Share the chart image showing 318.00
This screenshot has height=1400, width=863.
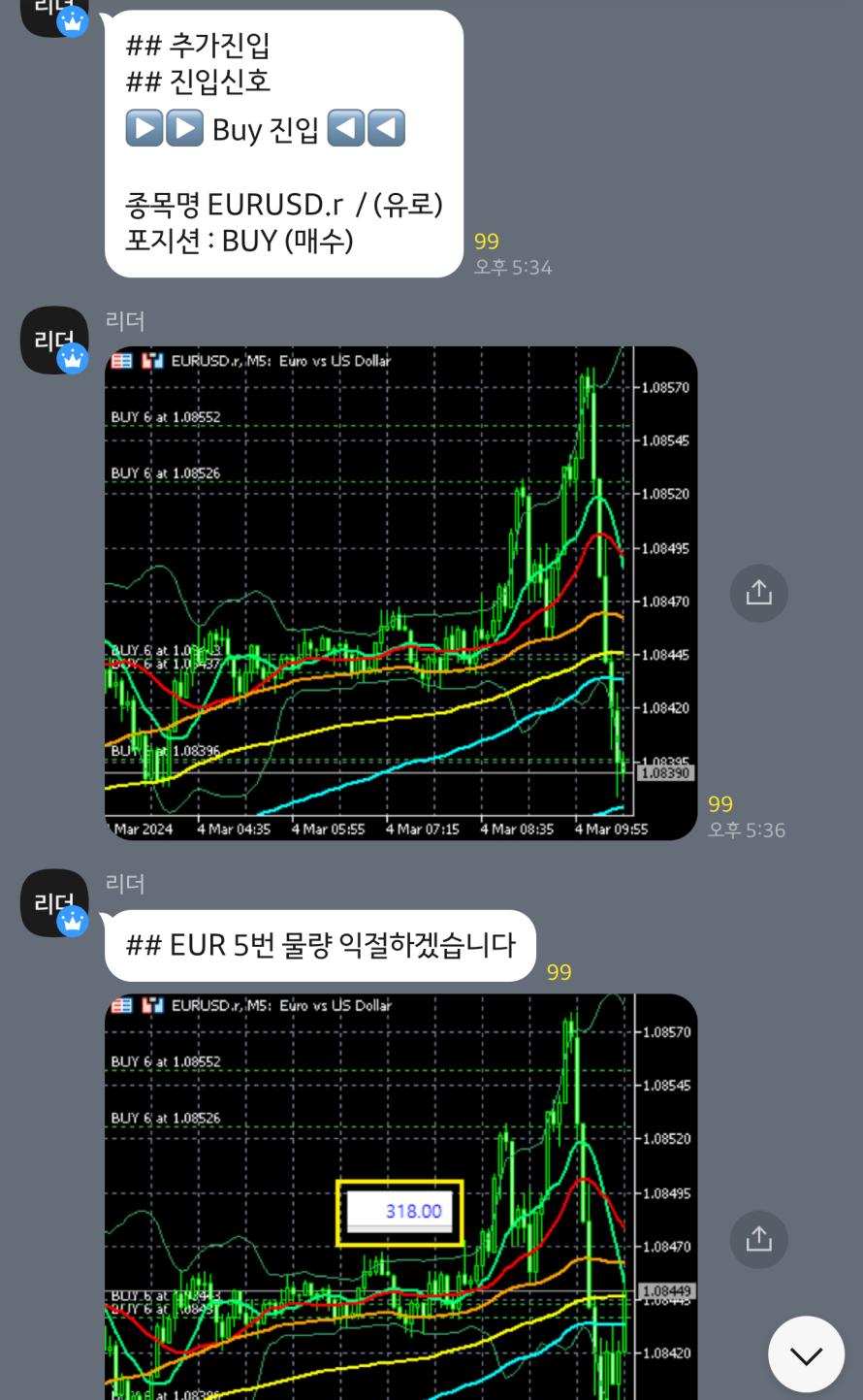click(x=758, y=1239)
